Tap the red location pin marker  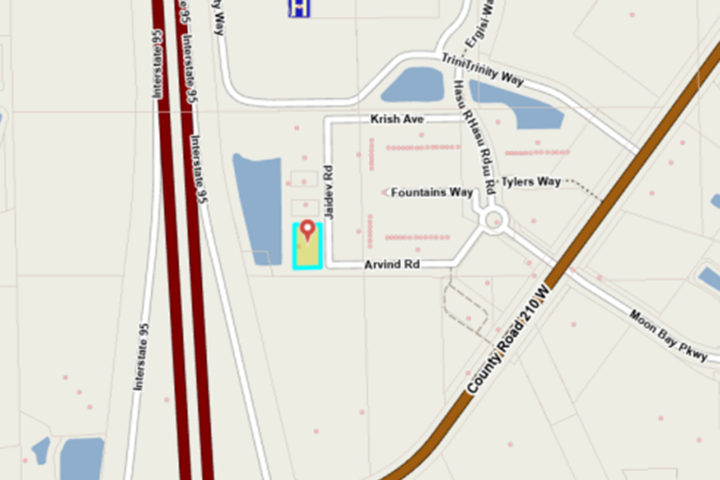click(307, 231)
